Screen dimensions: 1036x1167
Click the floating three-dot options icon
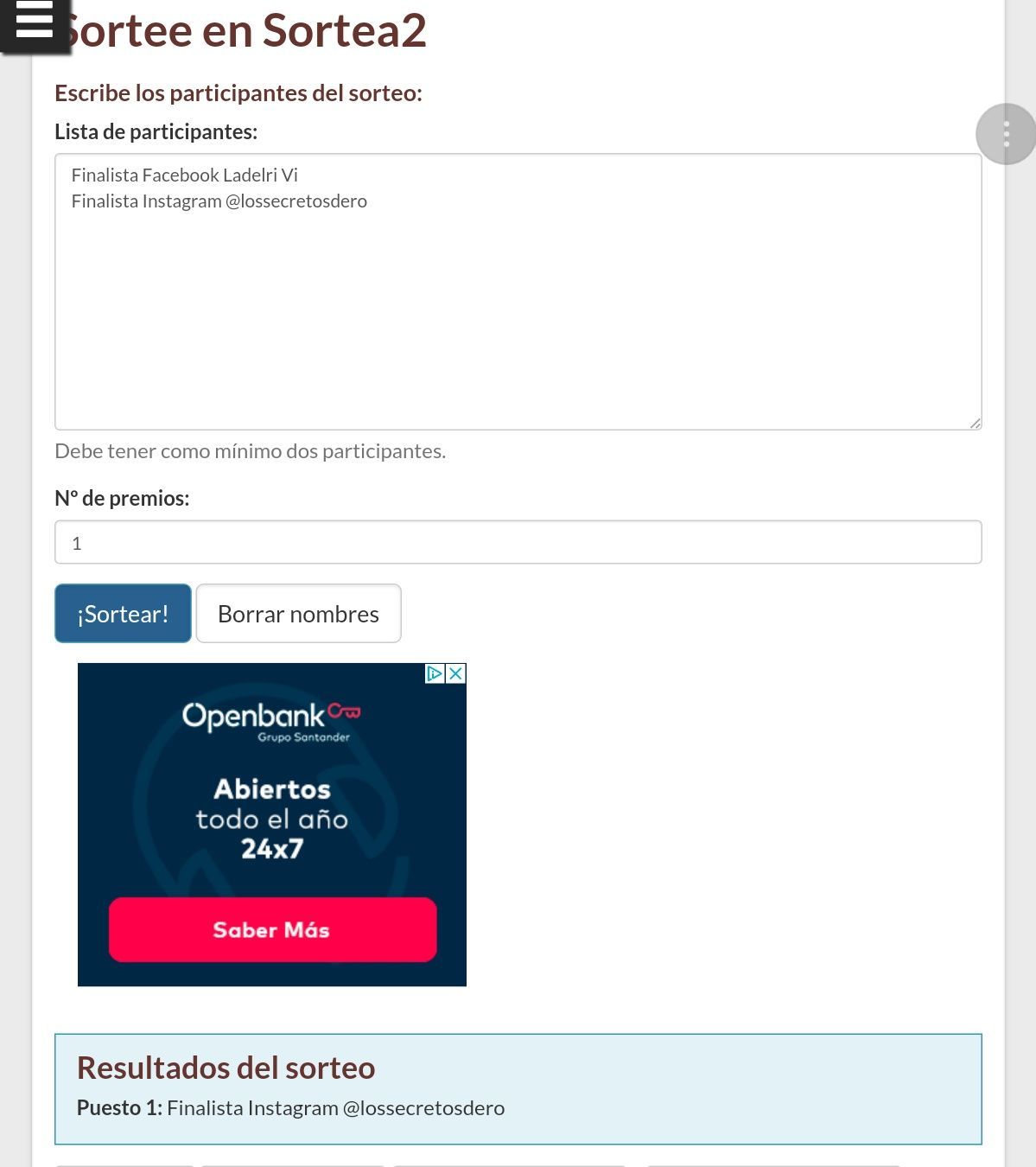click(1006, 134)
